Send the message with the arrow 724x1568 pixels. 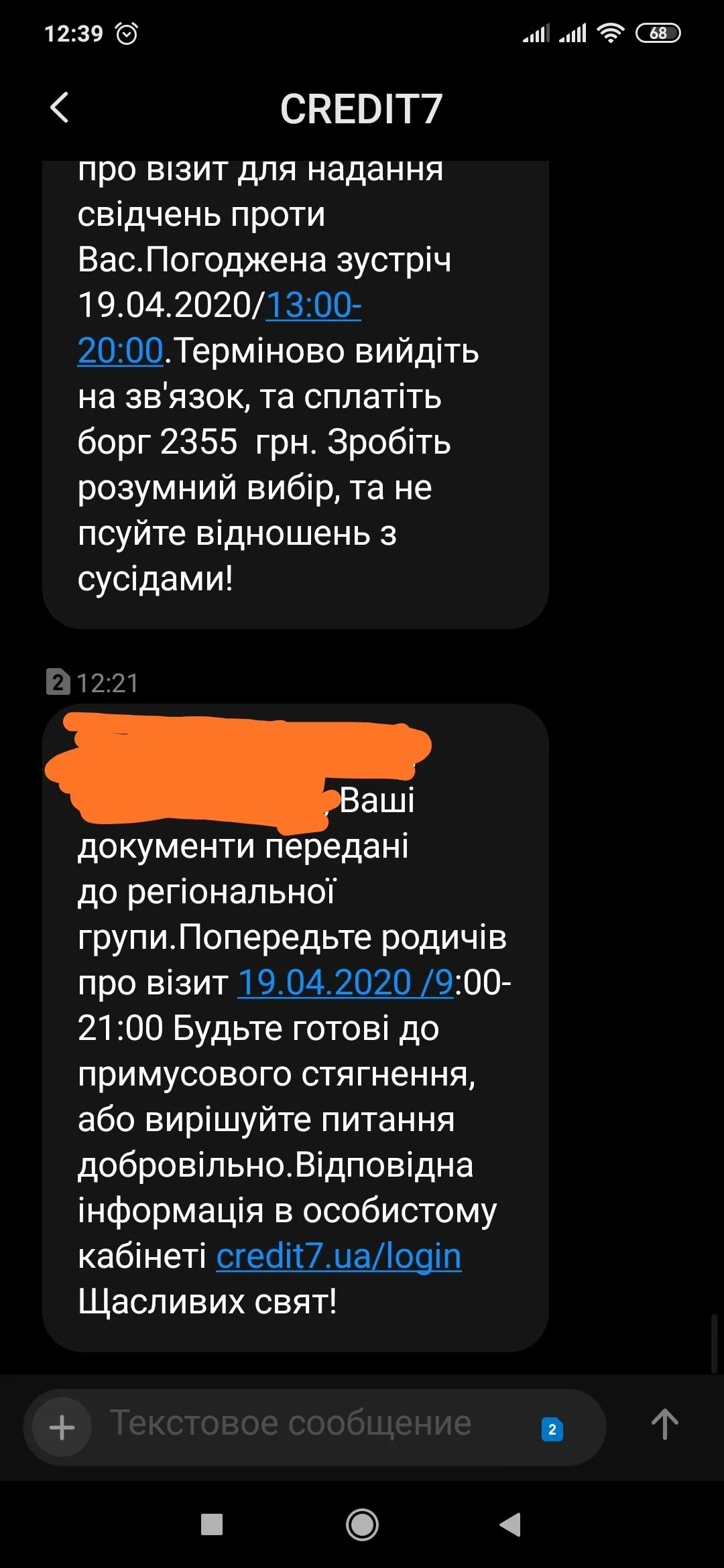click(664, 1425)
